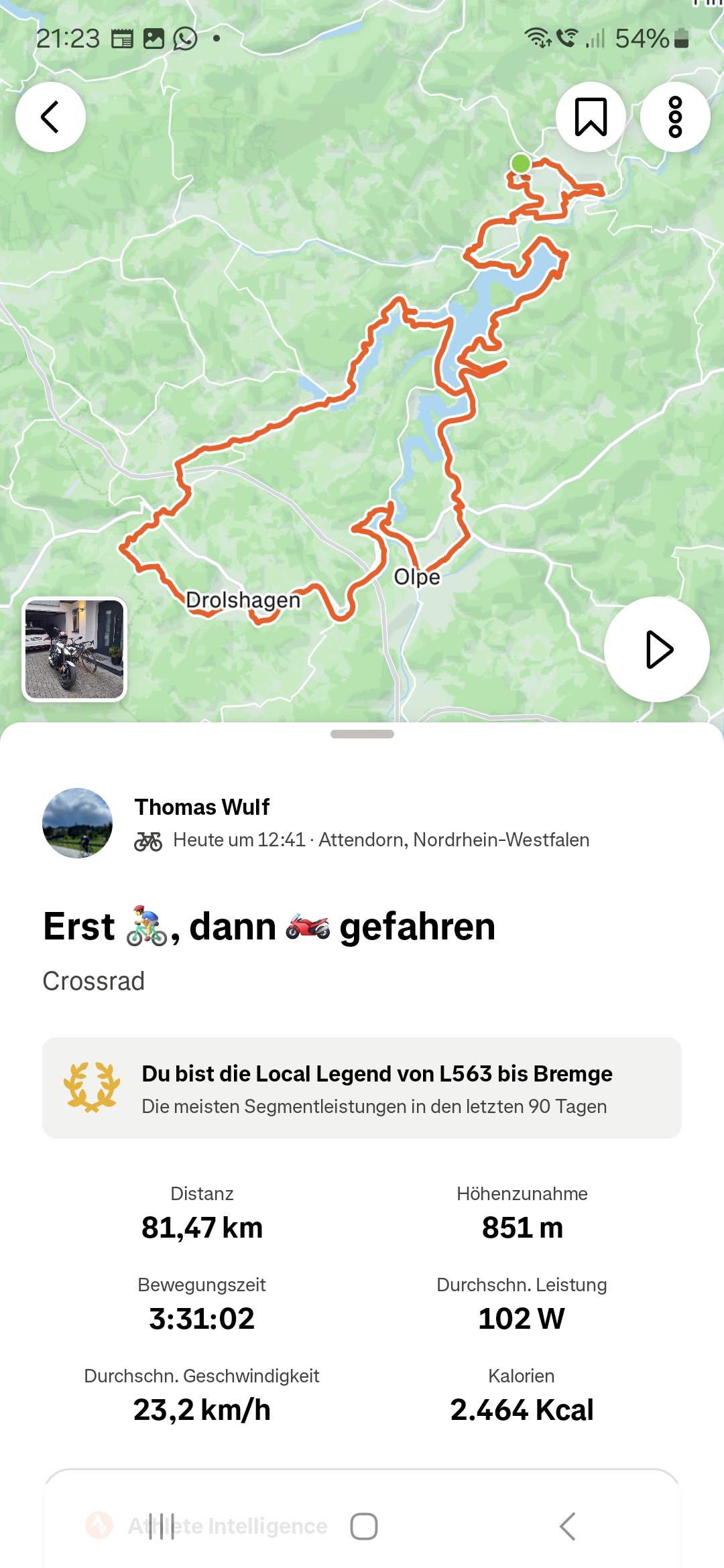Go back using the top-left arrow
This screenshot has height=1568, width=724.
point(50,117)
